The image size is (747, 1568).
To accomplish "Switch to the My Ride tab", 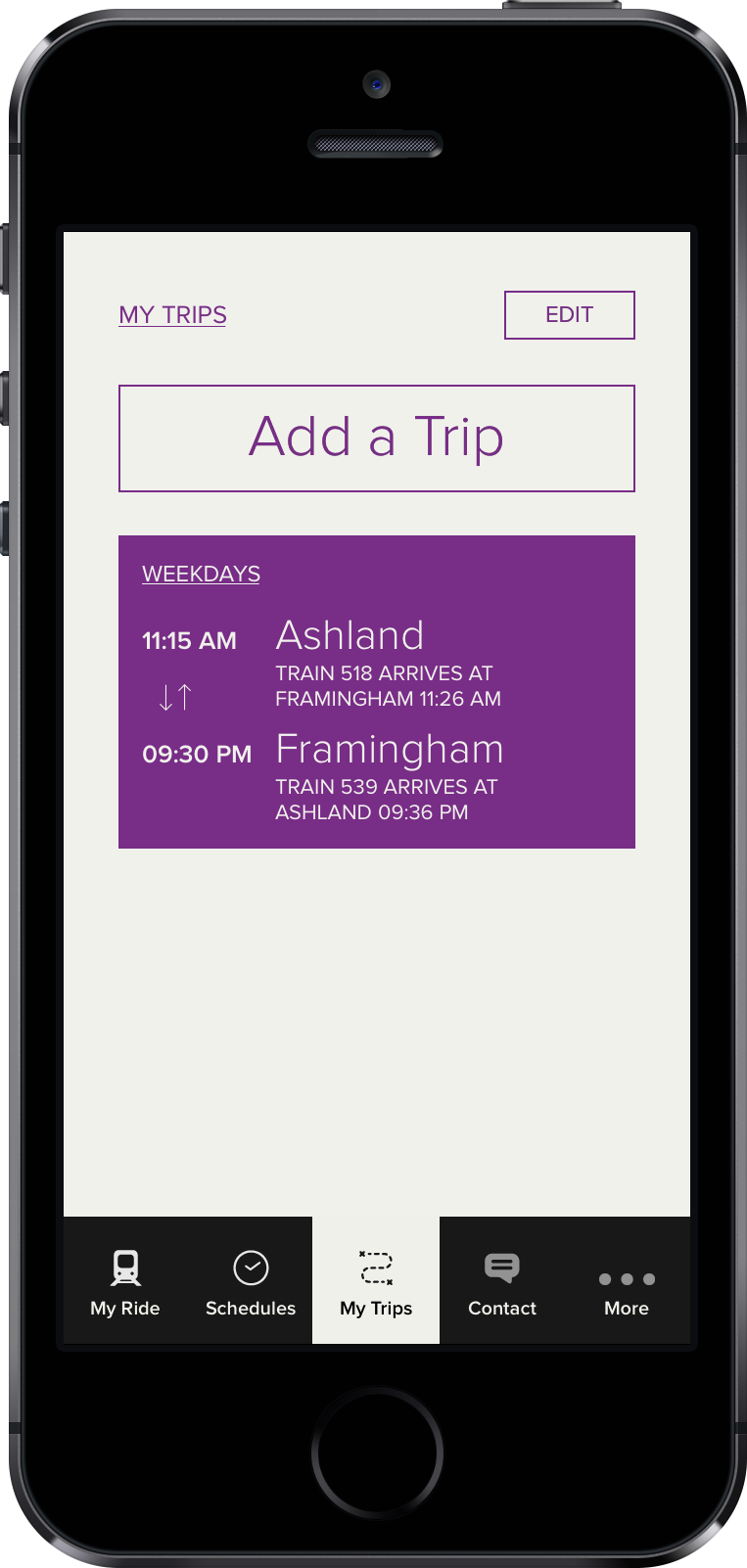I will [x=125, y=1280].
